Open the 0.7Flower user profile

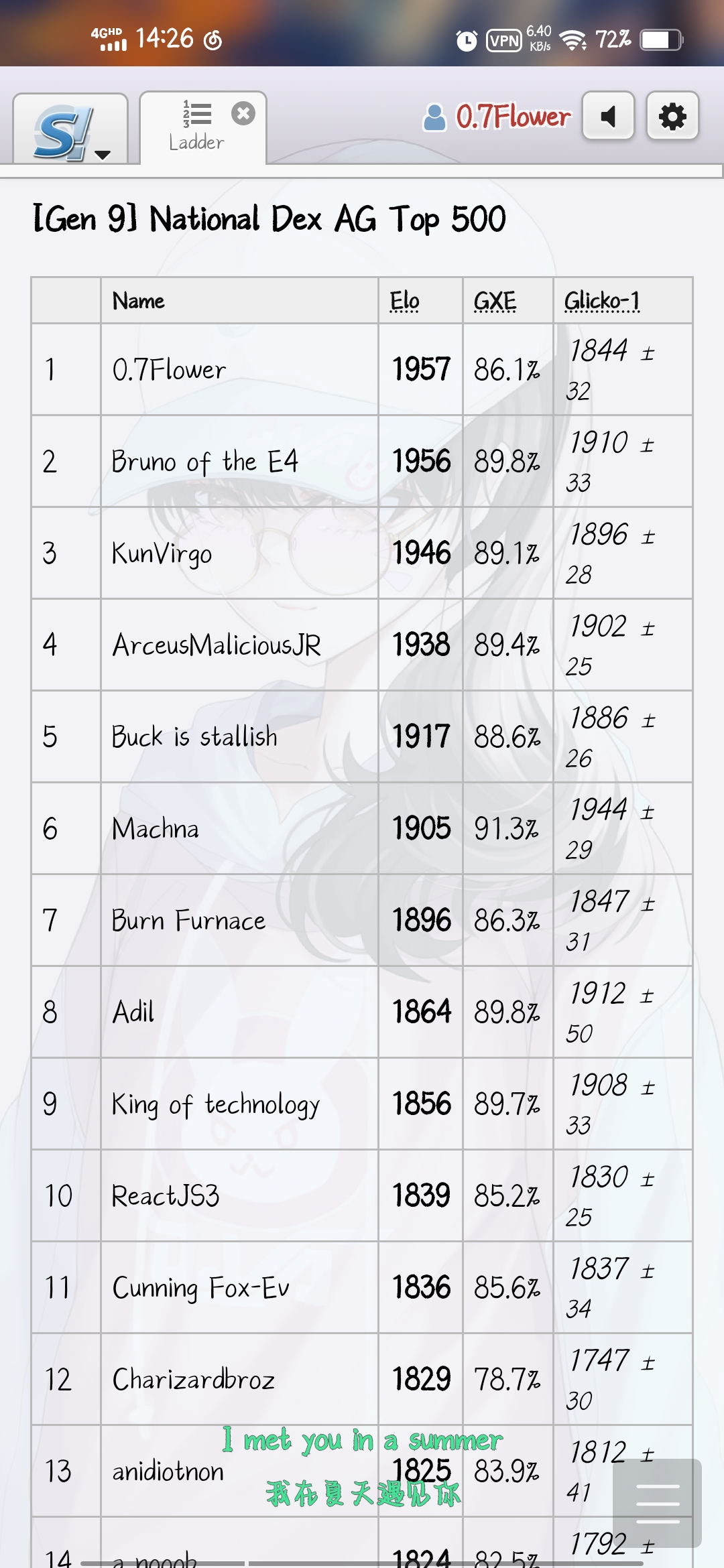pos(497,117)
